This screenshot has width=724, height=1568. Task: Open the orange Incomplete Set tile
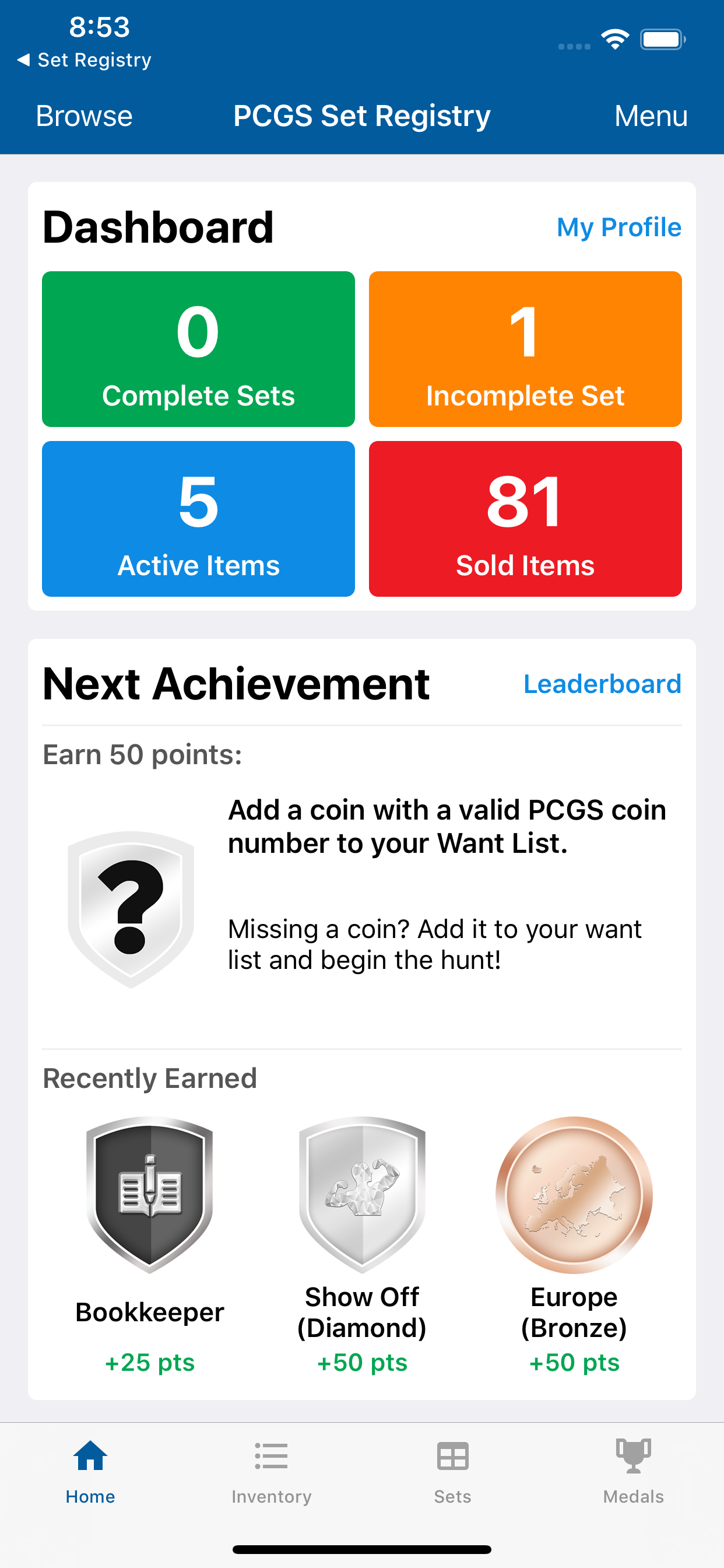pos(526,349)
